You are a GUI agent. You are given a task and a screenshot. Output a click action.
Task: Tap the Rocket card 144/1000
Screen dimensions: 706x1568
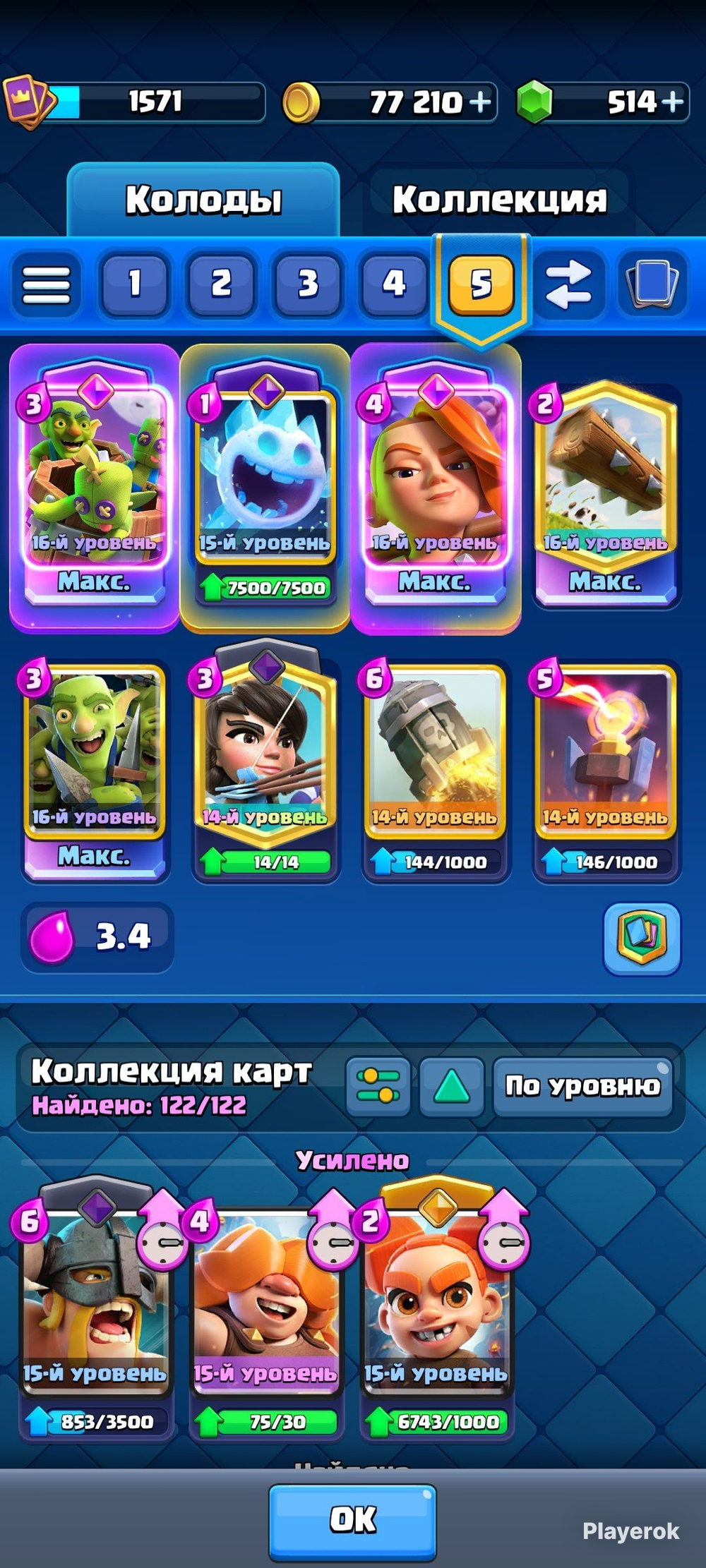click(436, 771)
